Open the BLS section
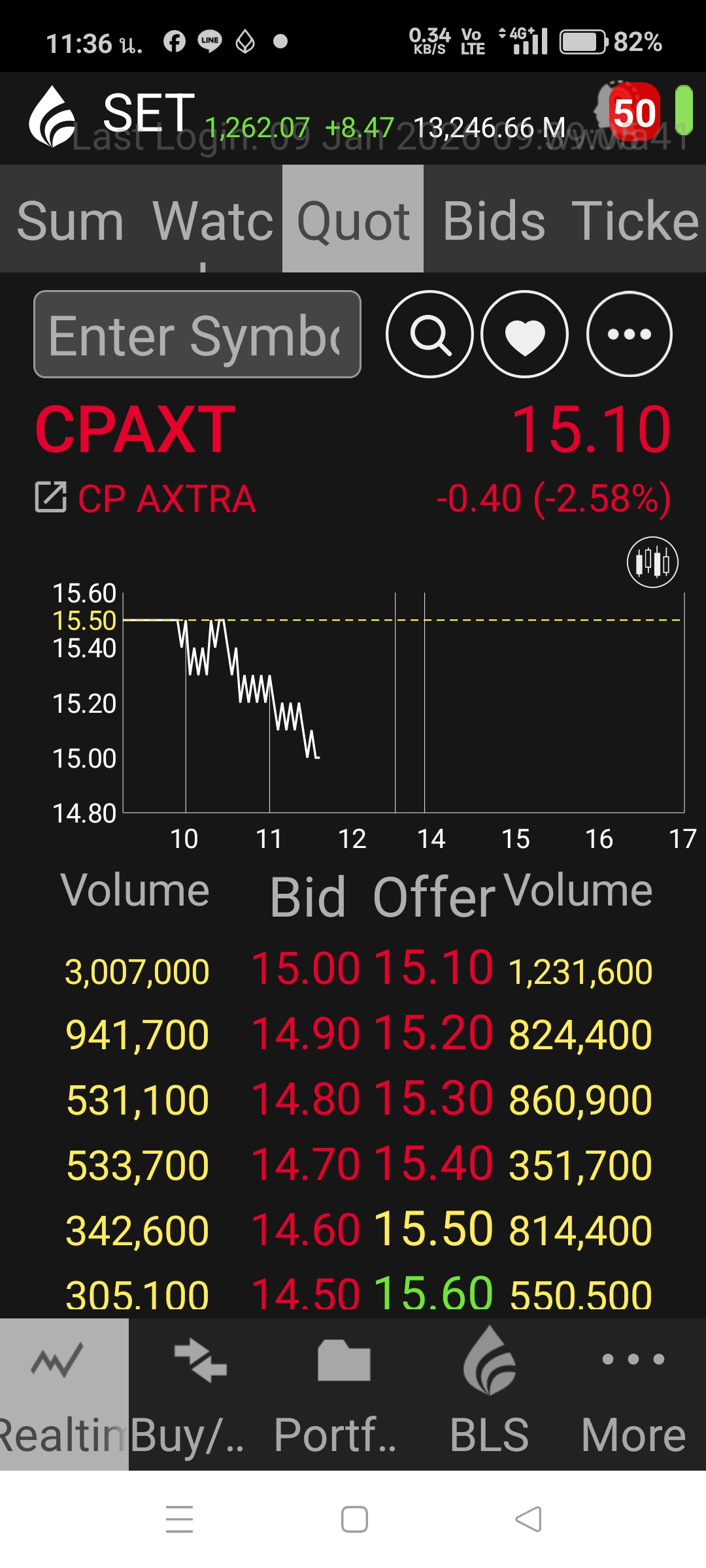Viewport: 706px width, 1568px height. pyautogui.click(x=489, y=1394)
